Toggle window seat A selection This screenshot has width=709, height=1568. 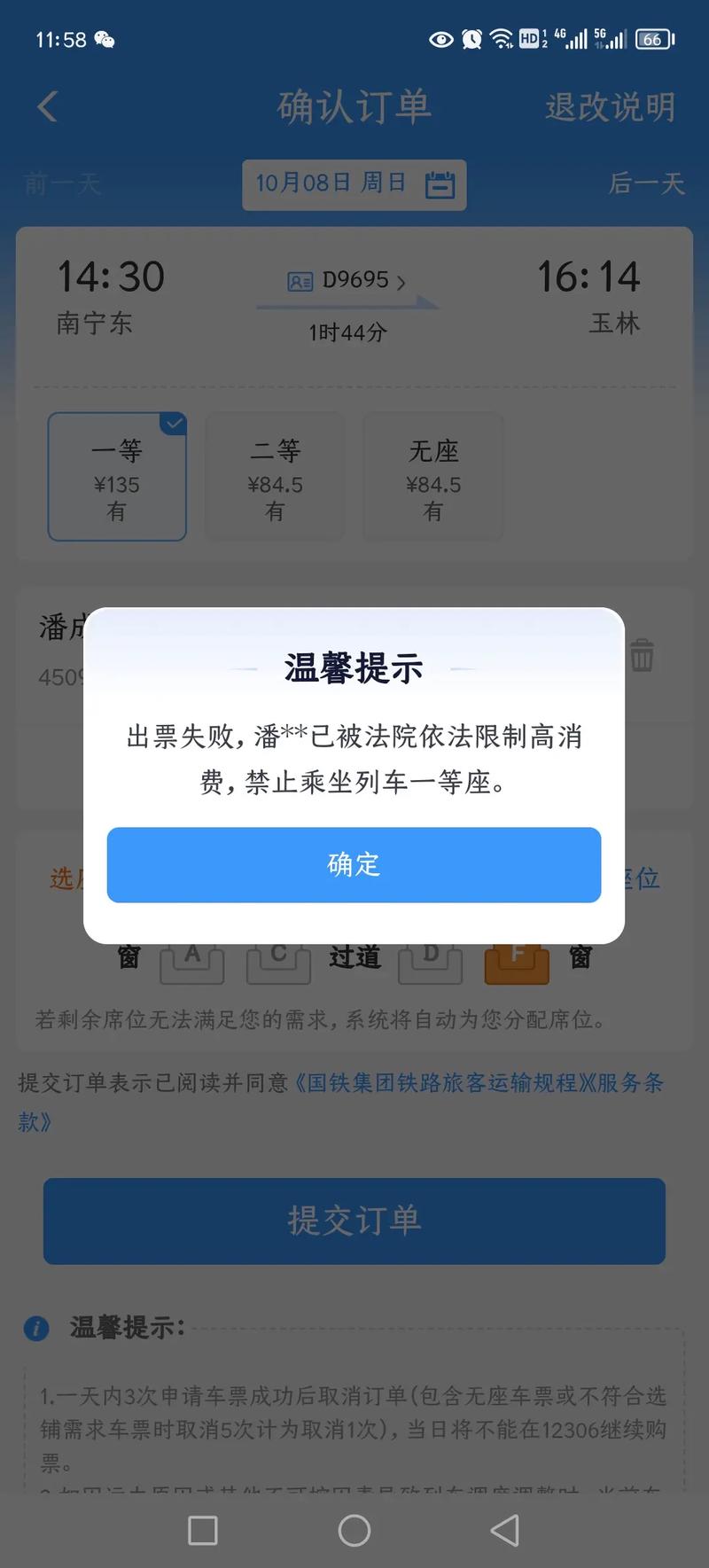tap(191, 962)
